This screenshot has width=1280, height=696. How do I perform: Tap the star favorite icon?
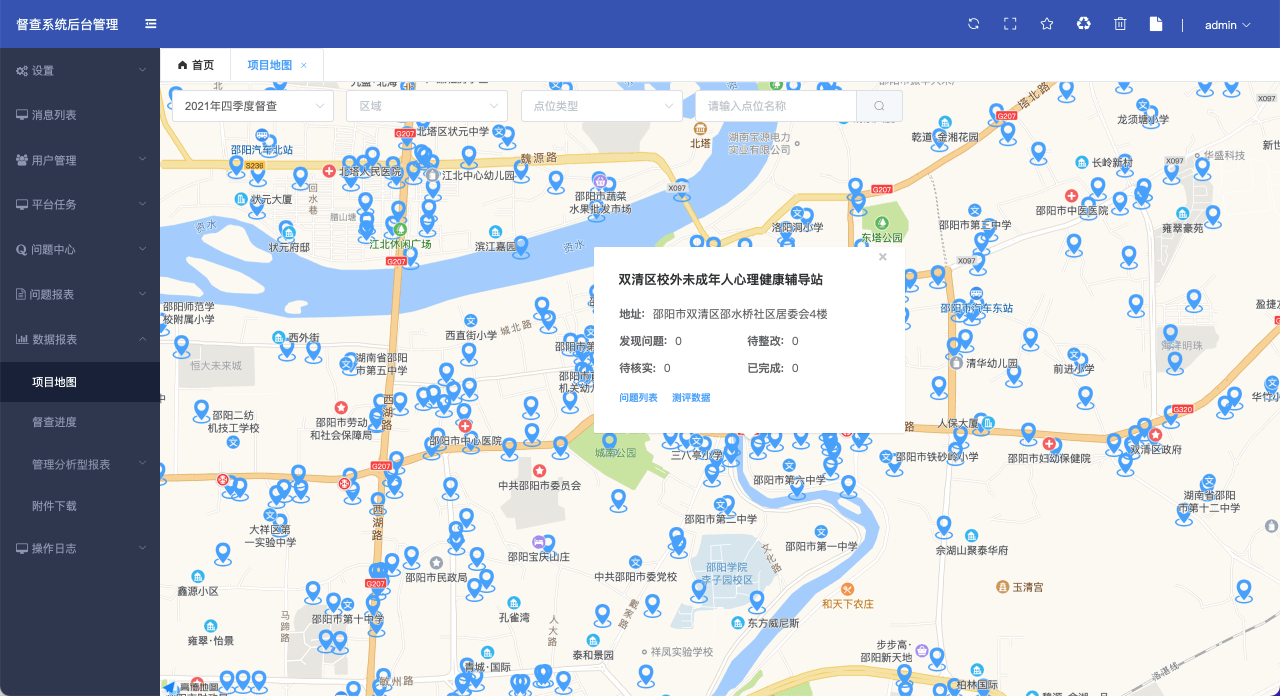pyautogui.click(x=1047, y=24)
